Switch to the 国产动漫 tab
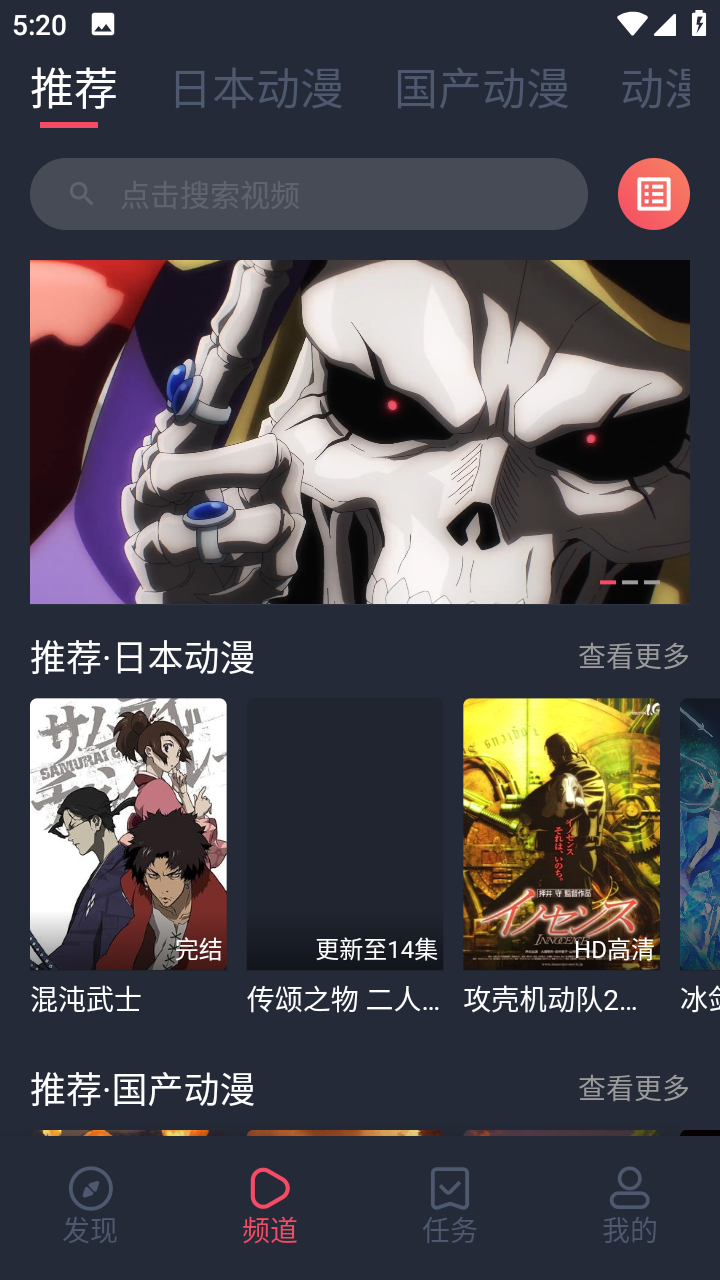This screenshot has height=1280, width=720. 482,89
